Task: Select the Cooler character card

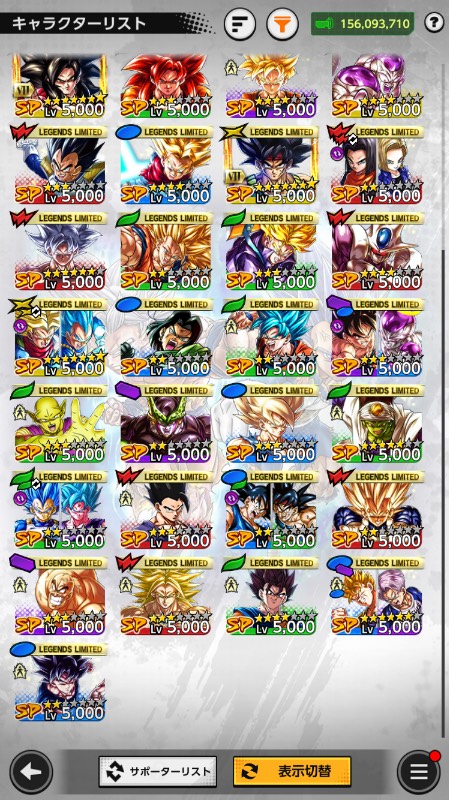Action: click(377, 250)
